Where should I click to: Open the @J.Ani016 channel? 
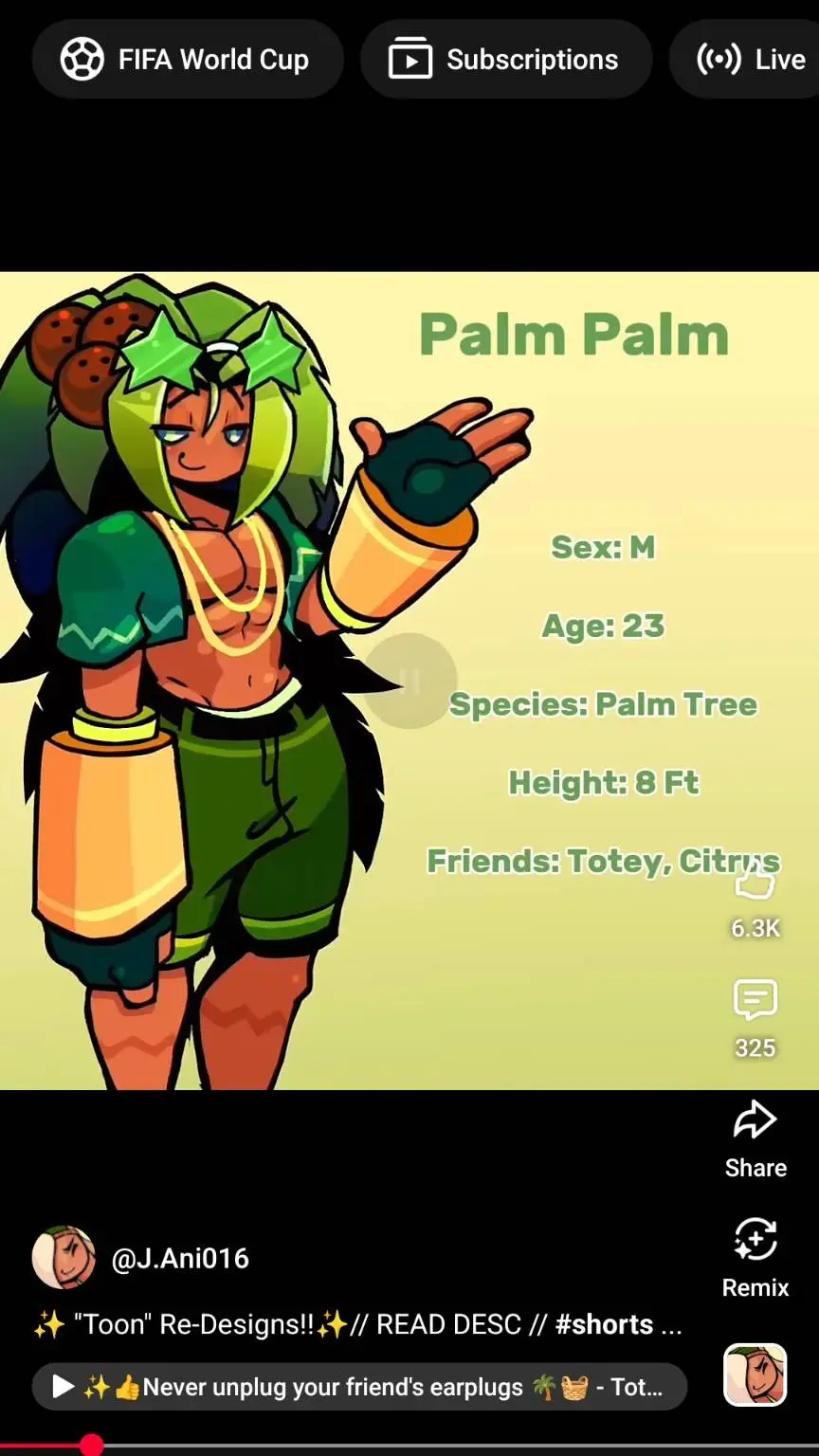(x=180, y=1259)
